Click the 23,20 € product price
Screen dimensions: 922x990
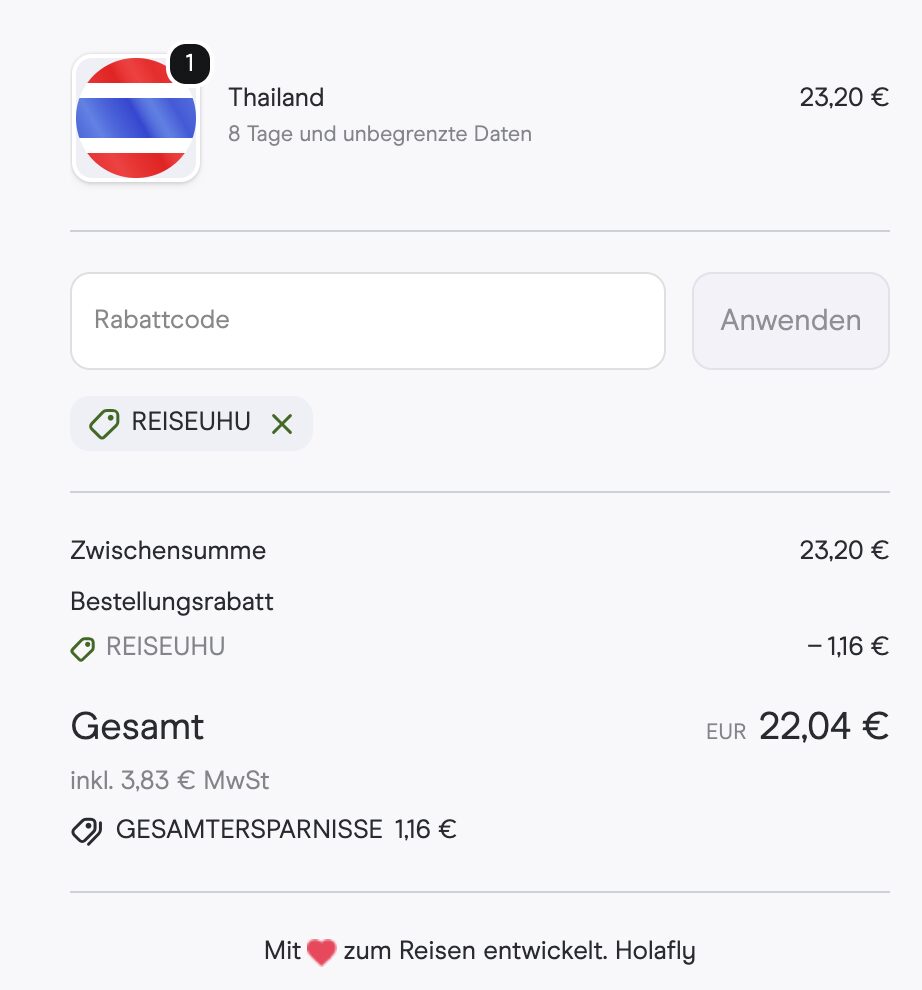[x=846, y=97]
